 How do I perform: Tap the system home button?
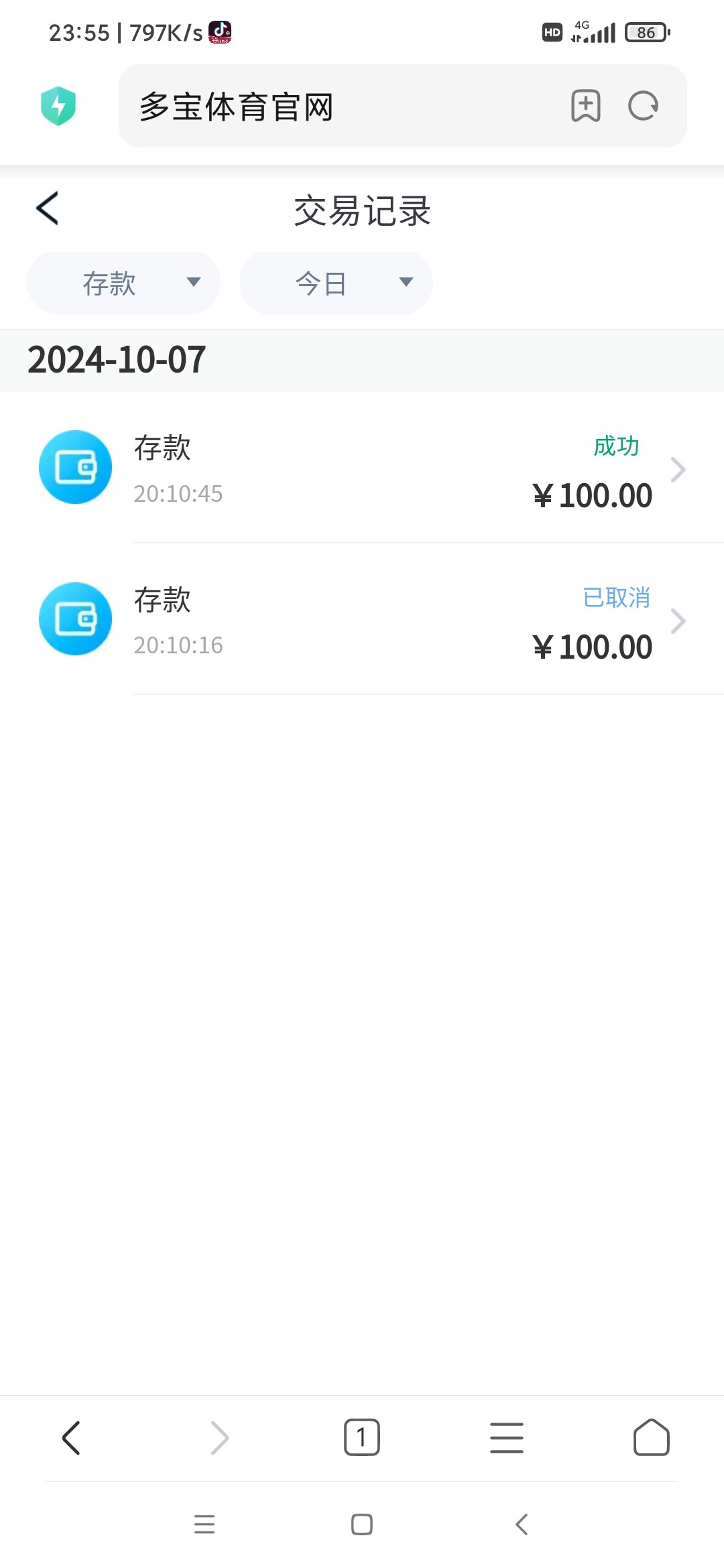362,1524
